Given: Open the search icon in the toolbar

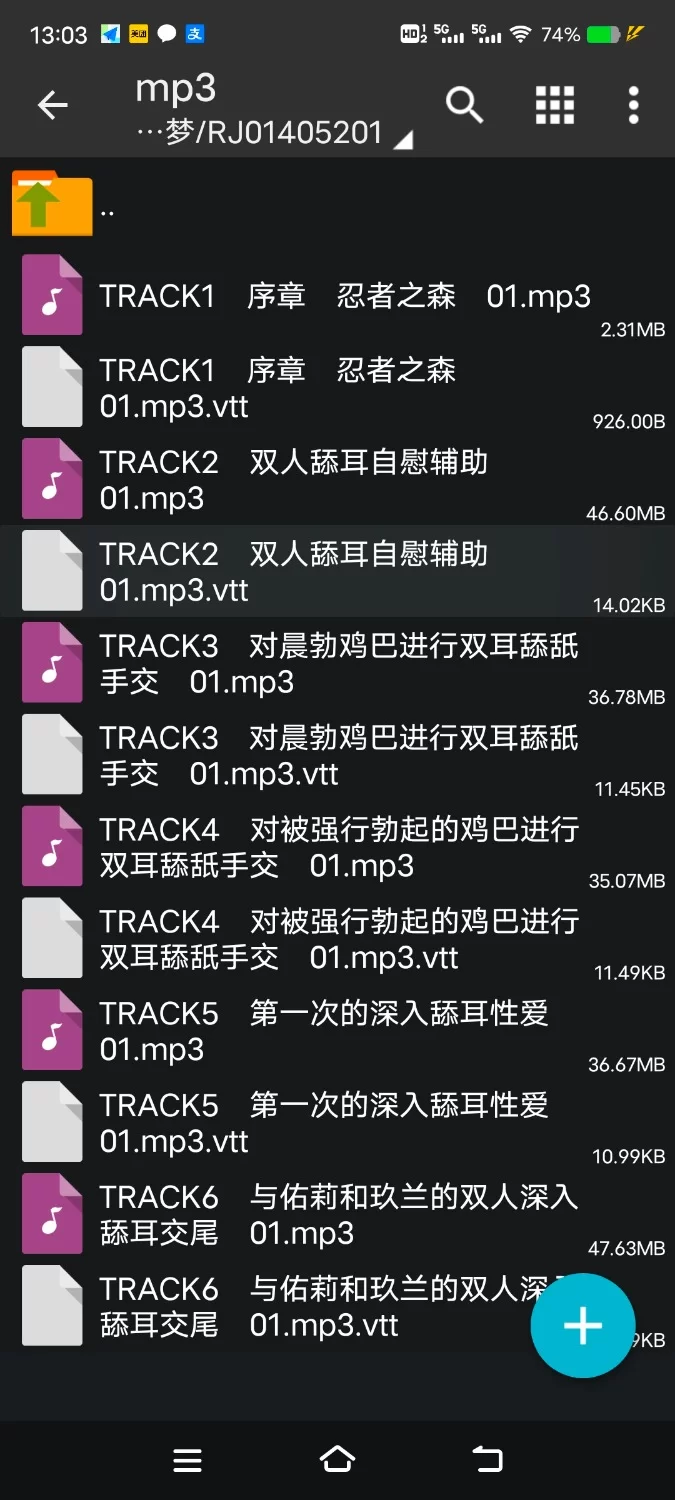Looking at the screenshot, I should (464, 104).
